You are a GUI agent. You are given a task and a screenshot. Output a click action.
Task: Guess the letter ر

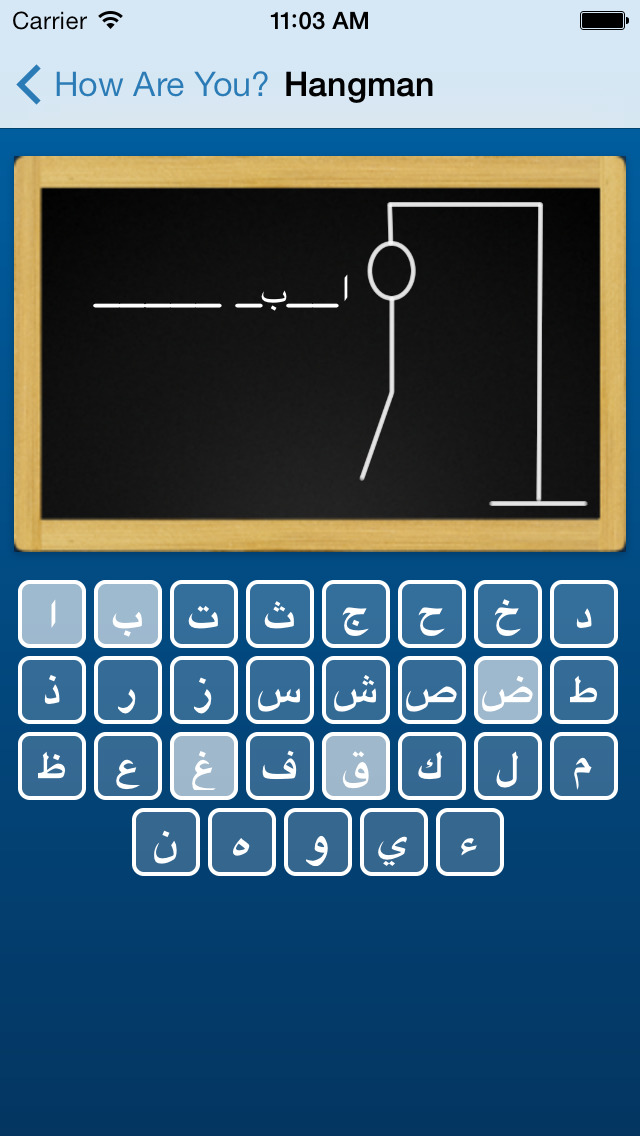[128, 690]
